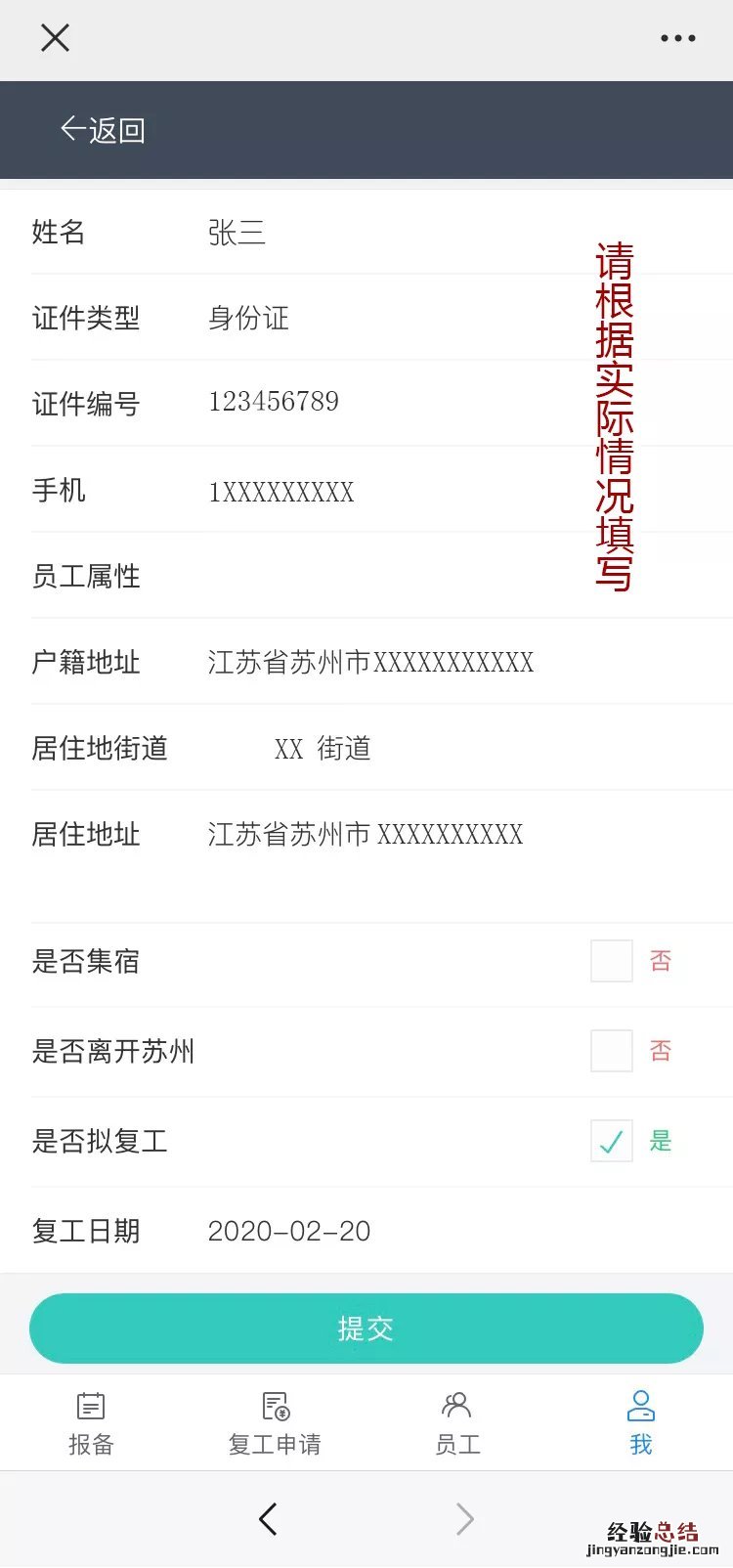Screen dimensions: 733x1568
Task: Tap the 返回 back button
Action: coord(103,130)
